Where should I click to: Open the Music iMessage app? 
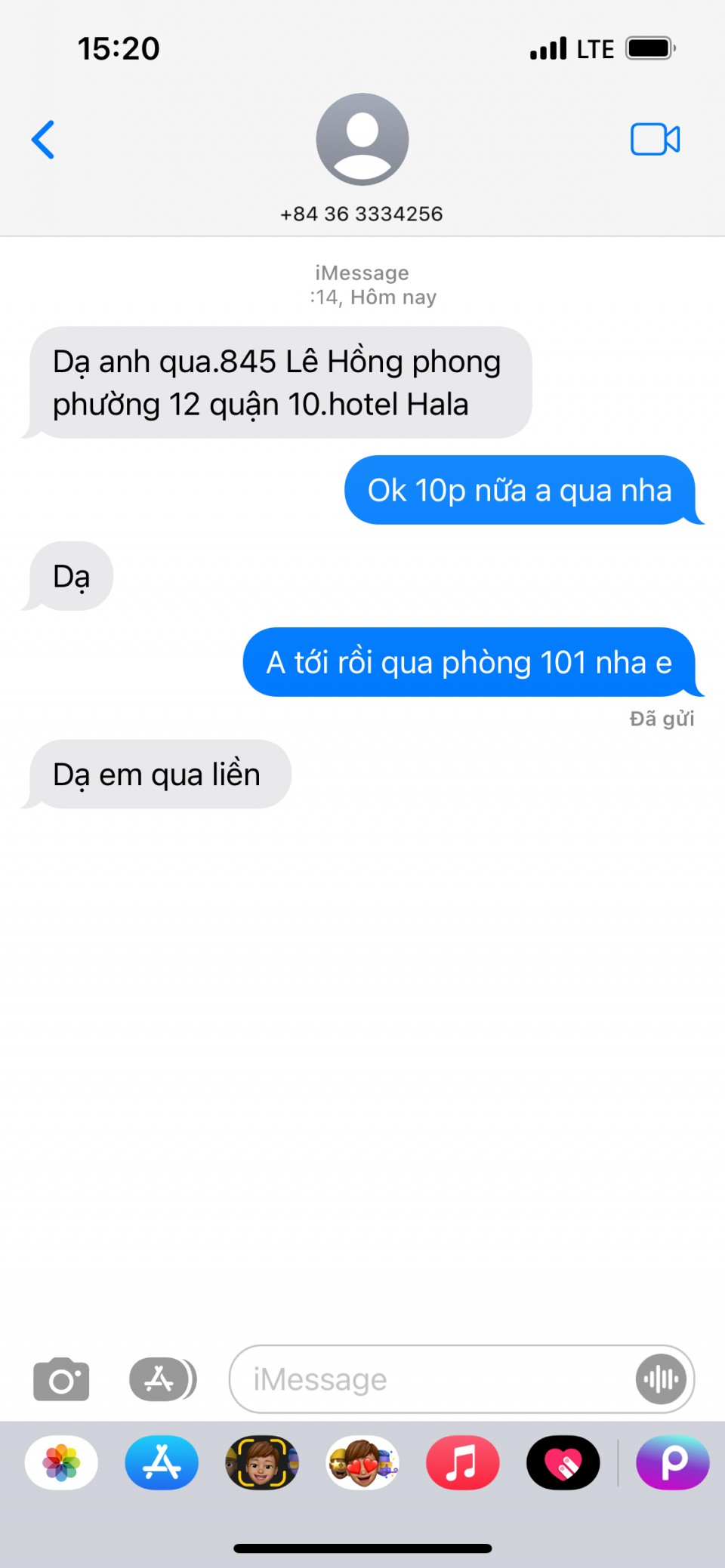[x=462, y=1462]
